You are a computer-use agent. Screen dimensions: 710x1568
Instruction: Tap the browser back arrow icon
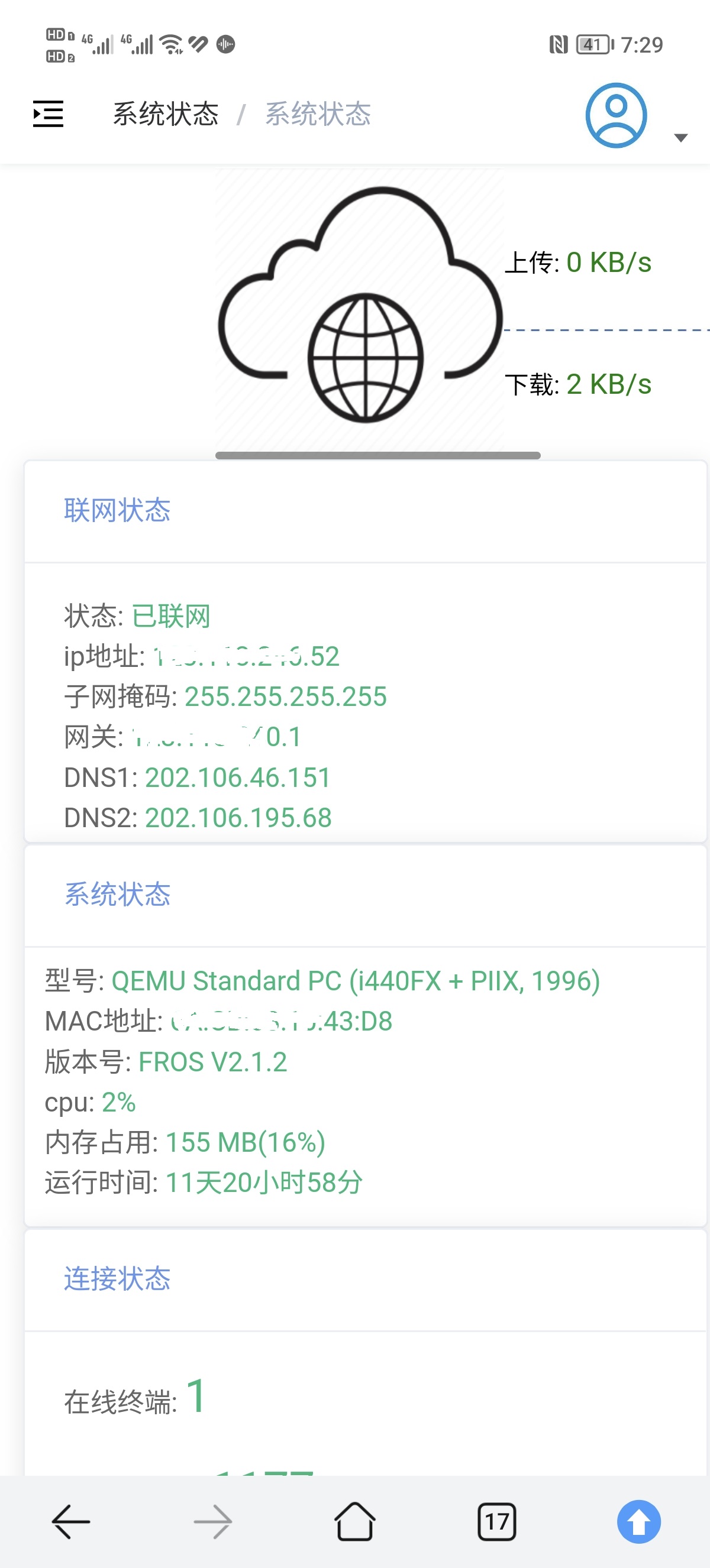(69, 1522)
